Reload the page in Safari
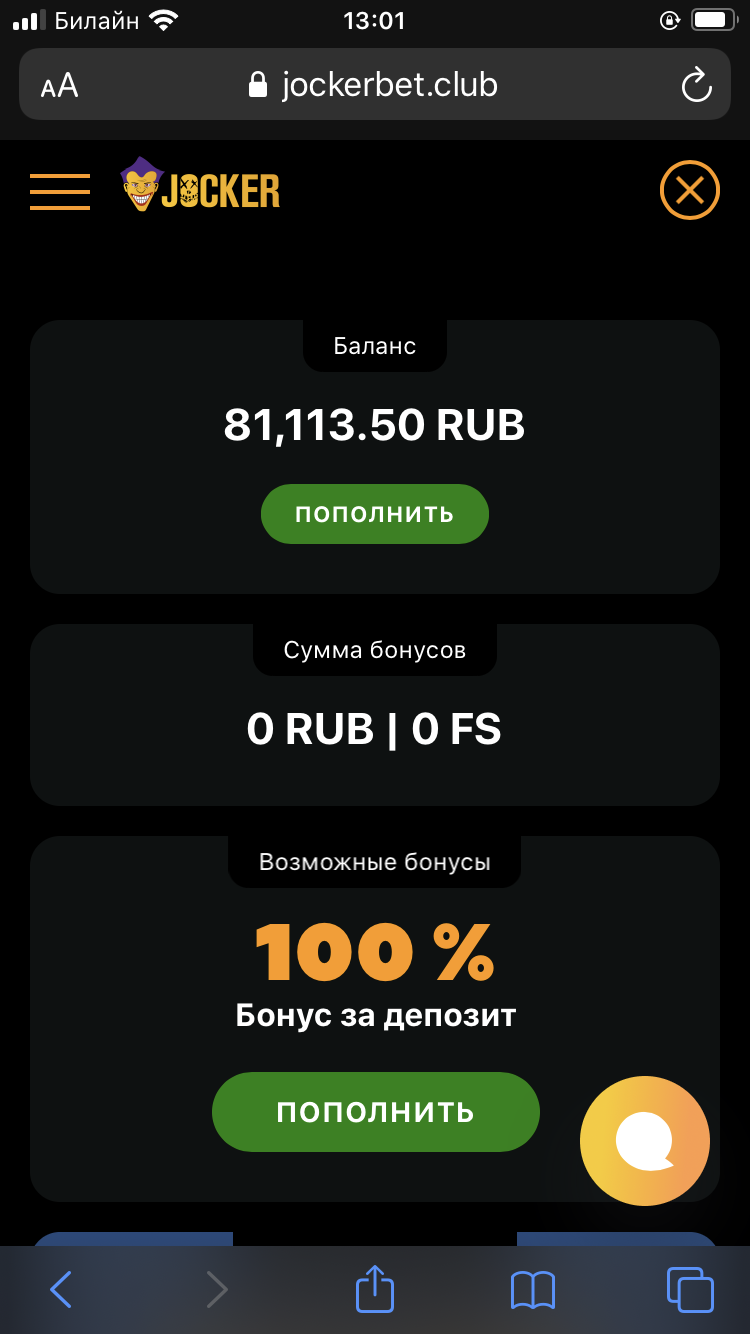This screenshot has height=1334, width=750. click(x=696, y=85)
